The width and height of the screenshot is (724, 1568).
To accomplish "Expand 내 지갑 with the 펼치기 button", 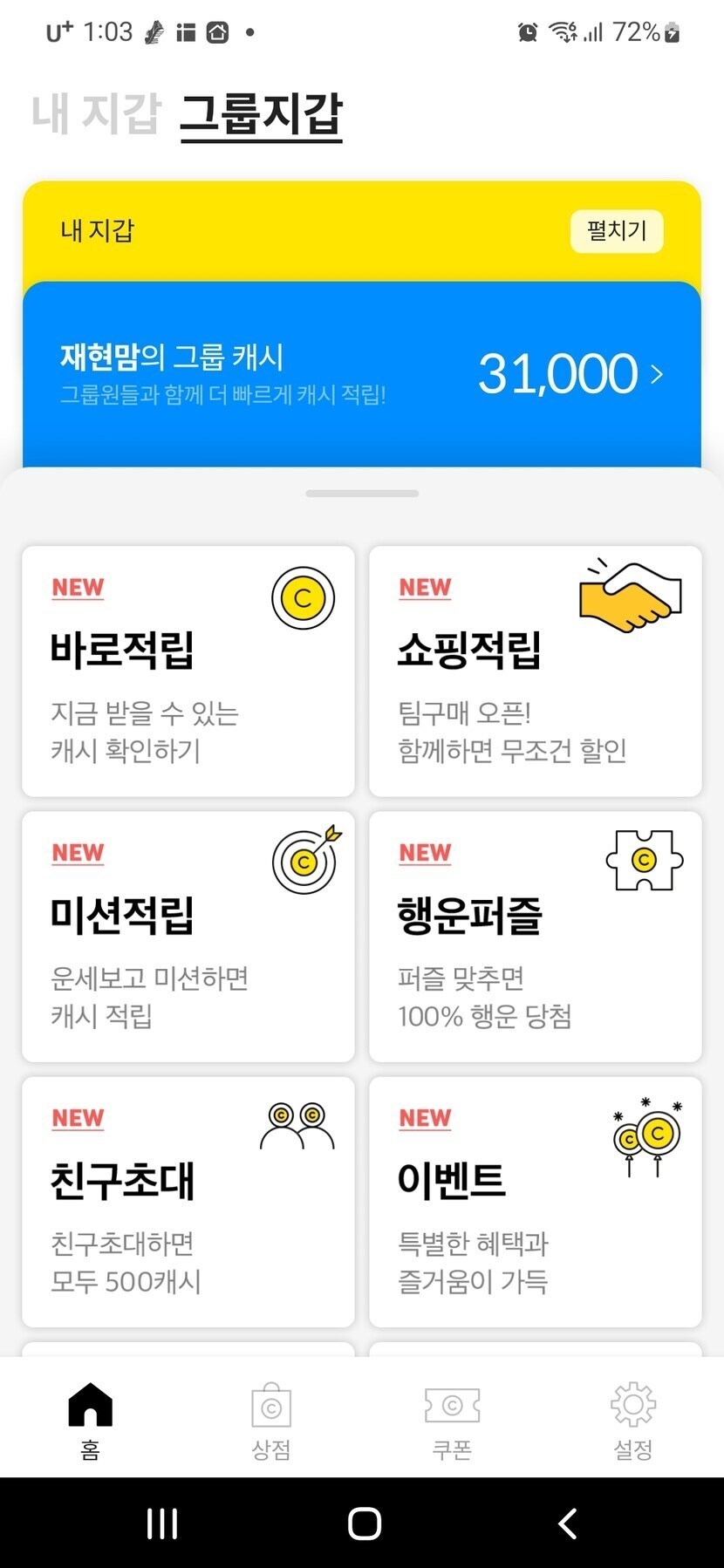I will coord(617,231).
